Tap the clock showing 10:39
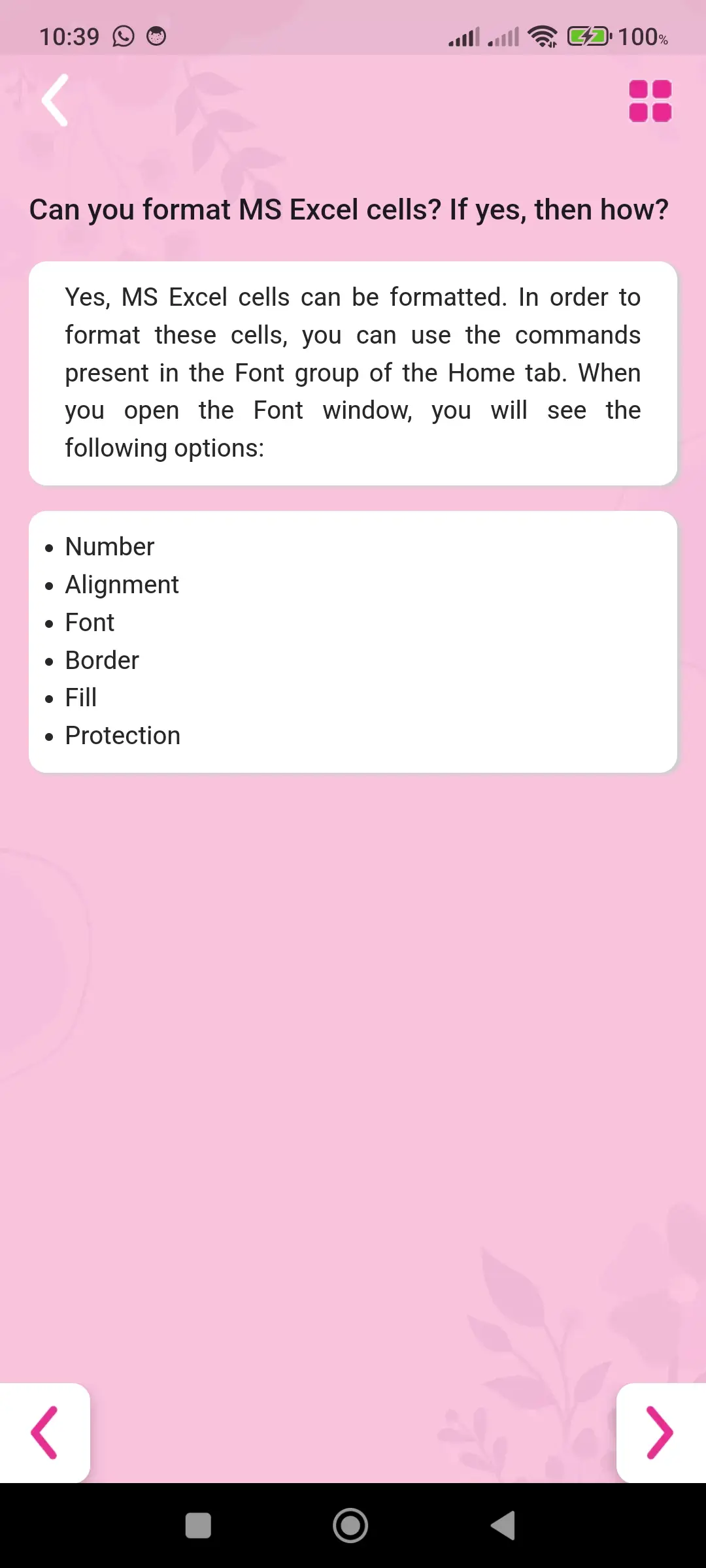This screenshot has width=706, height=1568. [x=68, y=36]
